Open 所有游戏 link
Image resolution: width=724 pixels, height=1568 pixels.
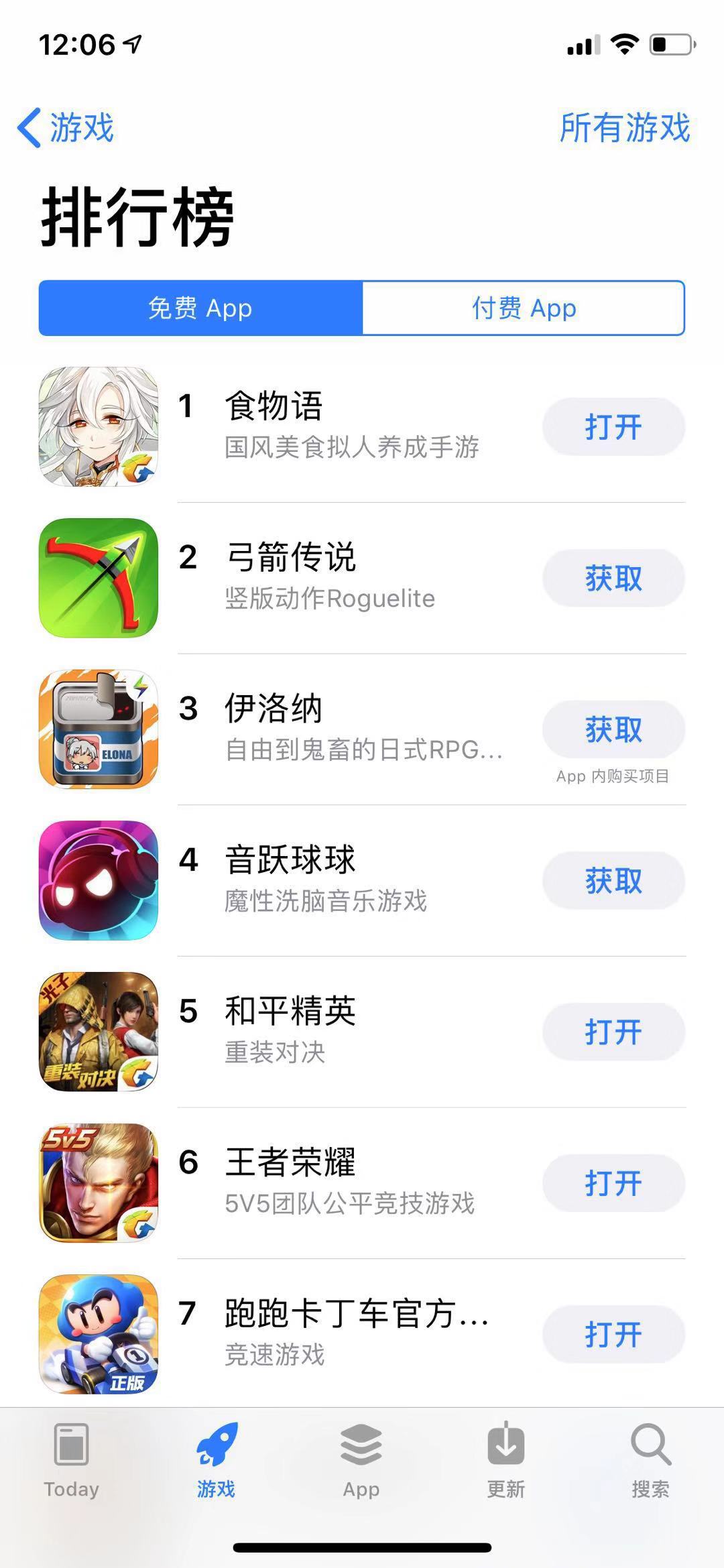point(624,127)
